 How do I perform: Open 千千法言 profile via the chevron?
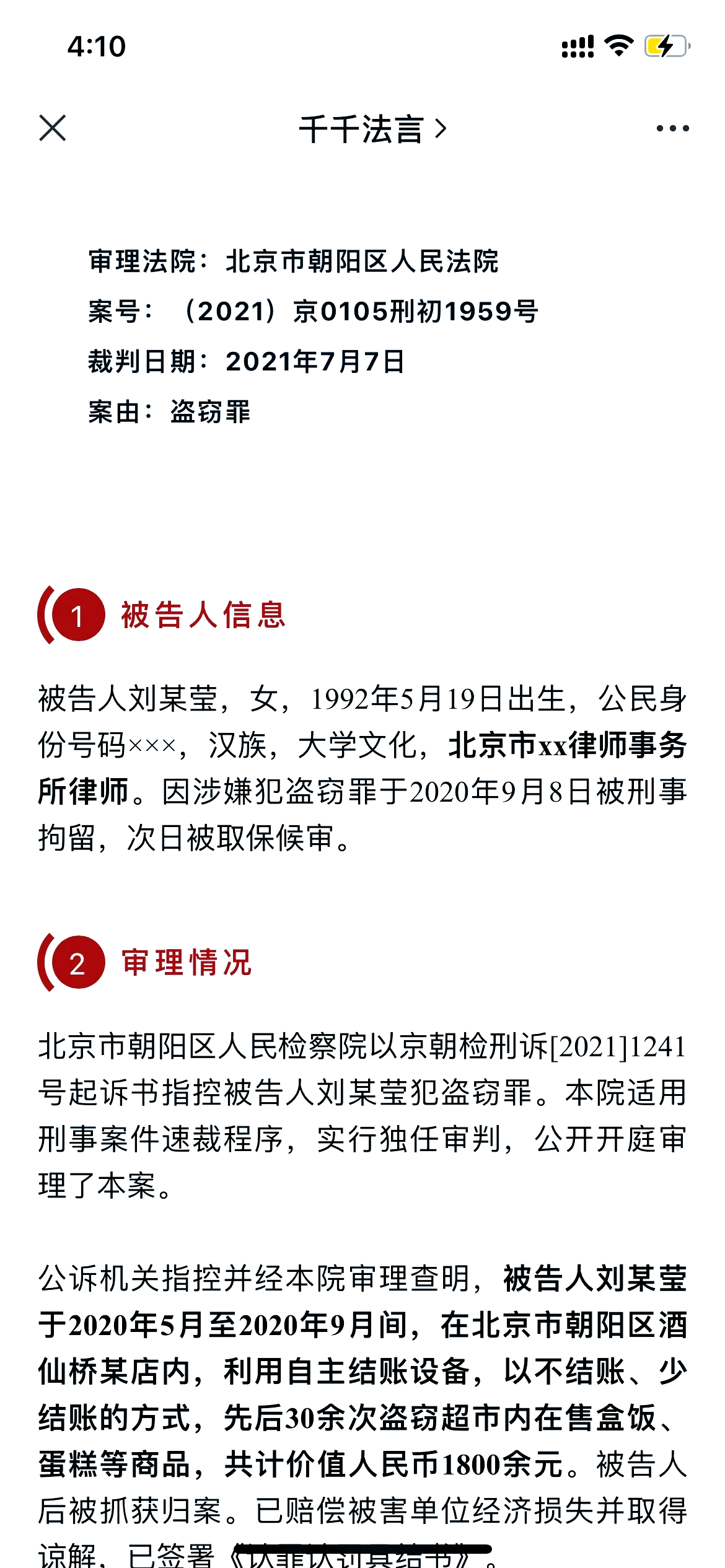(441, 128)
